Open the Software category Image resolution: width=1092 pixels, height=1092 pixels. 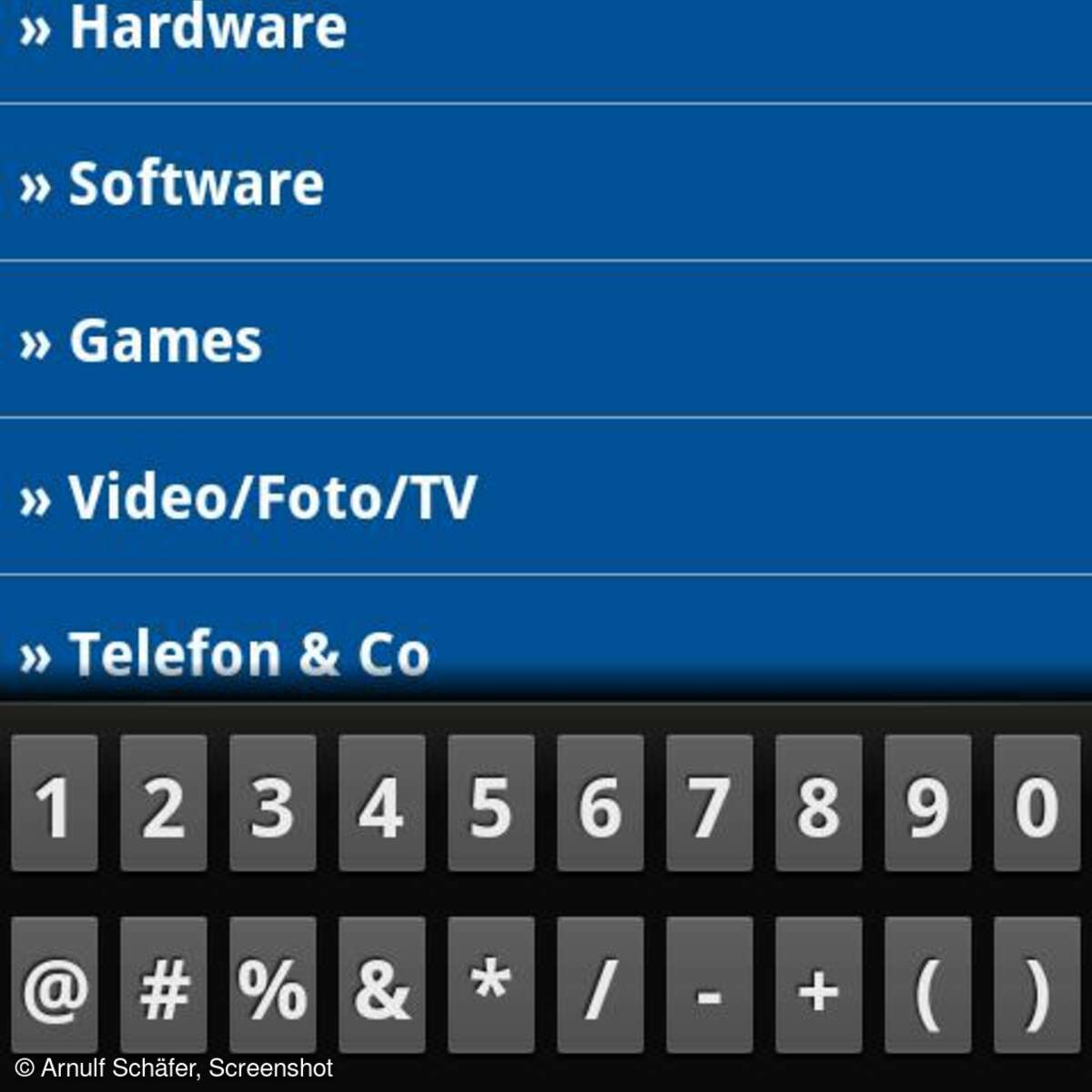[x=197, y=184]
